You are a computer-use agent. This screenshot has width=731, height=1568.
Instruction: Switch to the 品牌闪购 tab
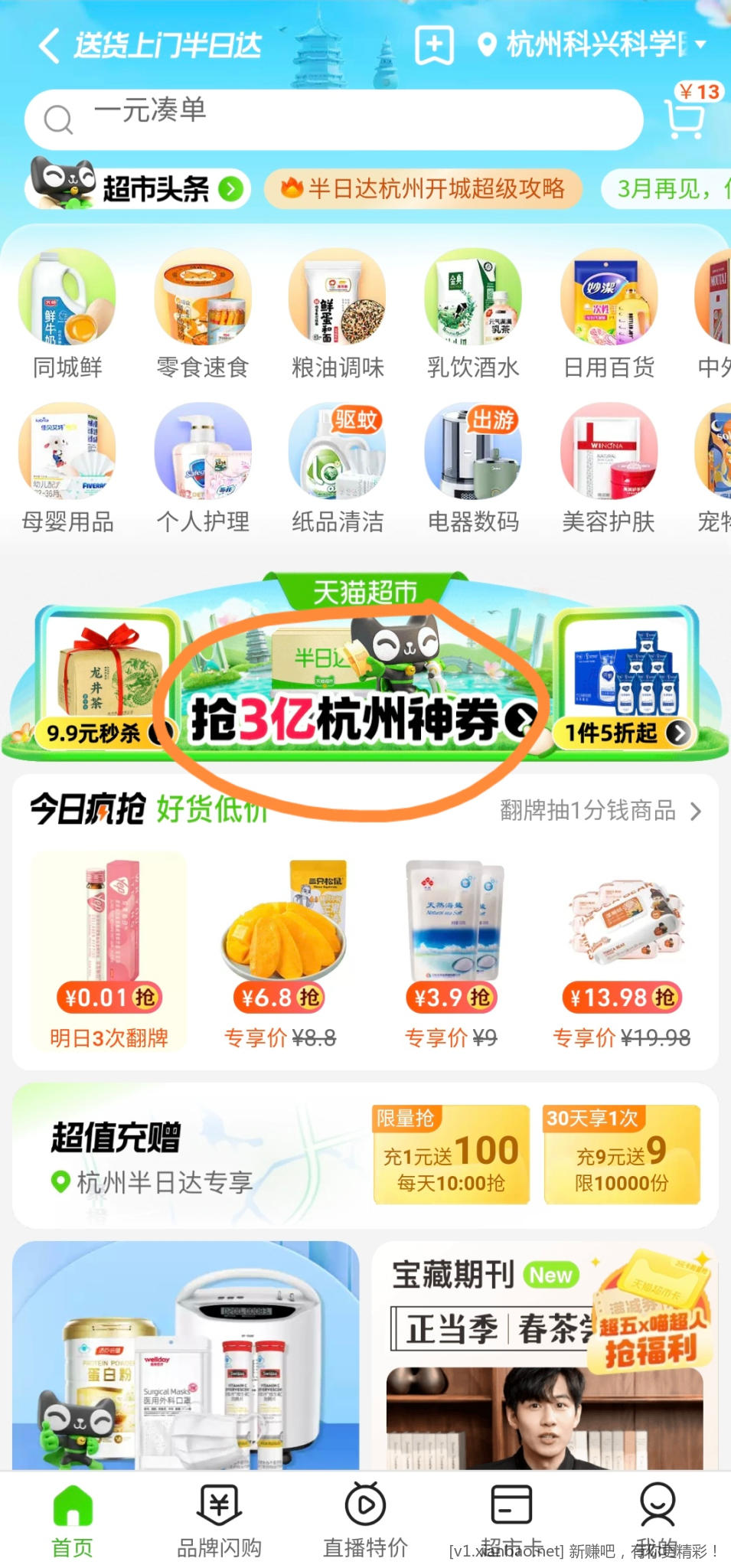220,1520
